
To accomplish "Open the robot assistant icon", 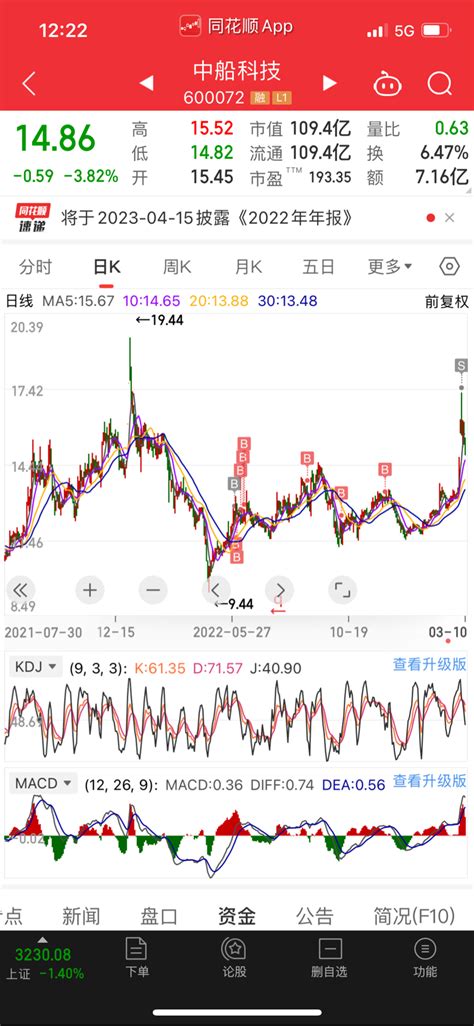I will click(x=388, y=84).
